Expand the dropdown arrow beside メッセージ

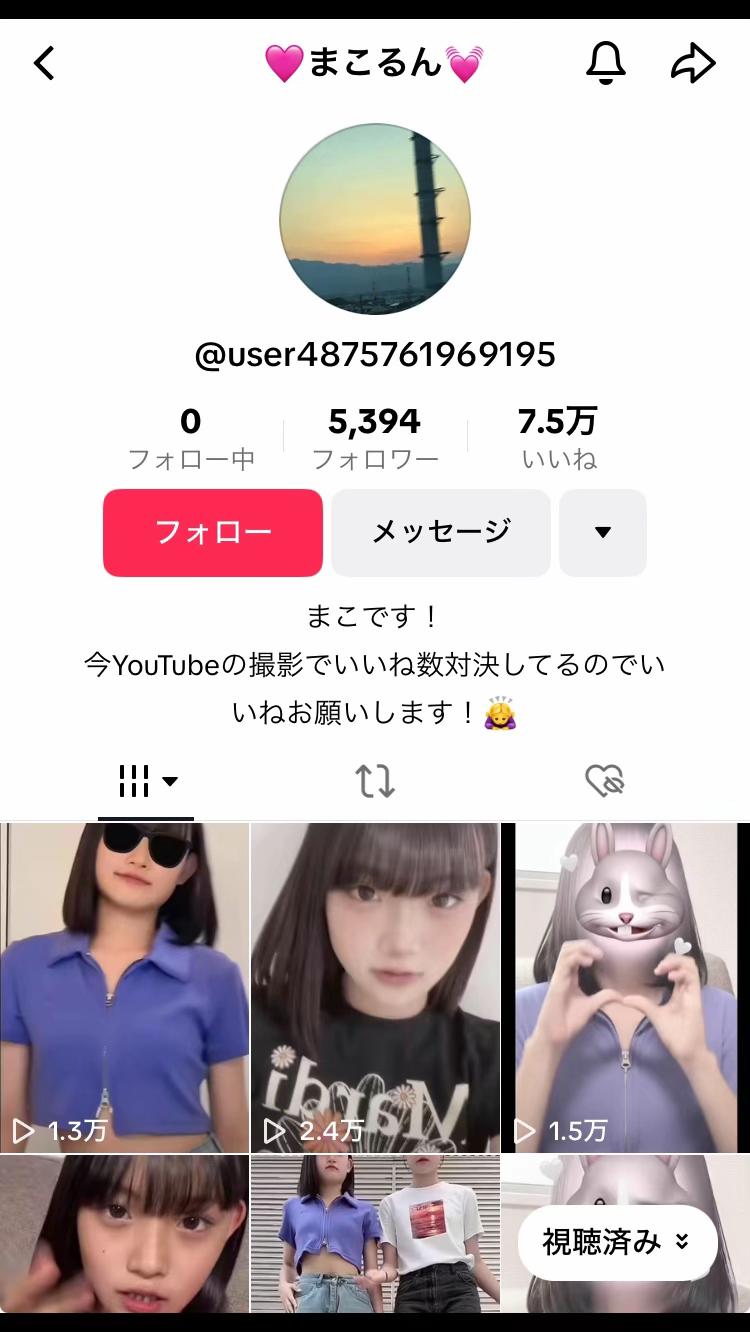603,532
